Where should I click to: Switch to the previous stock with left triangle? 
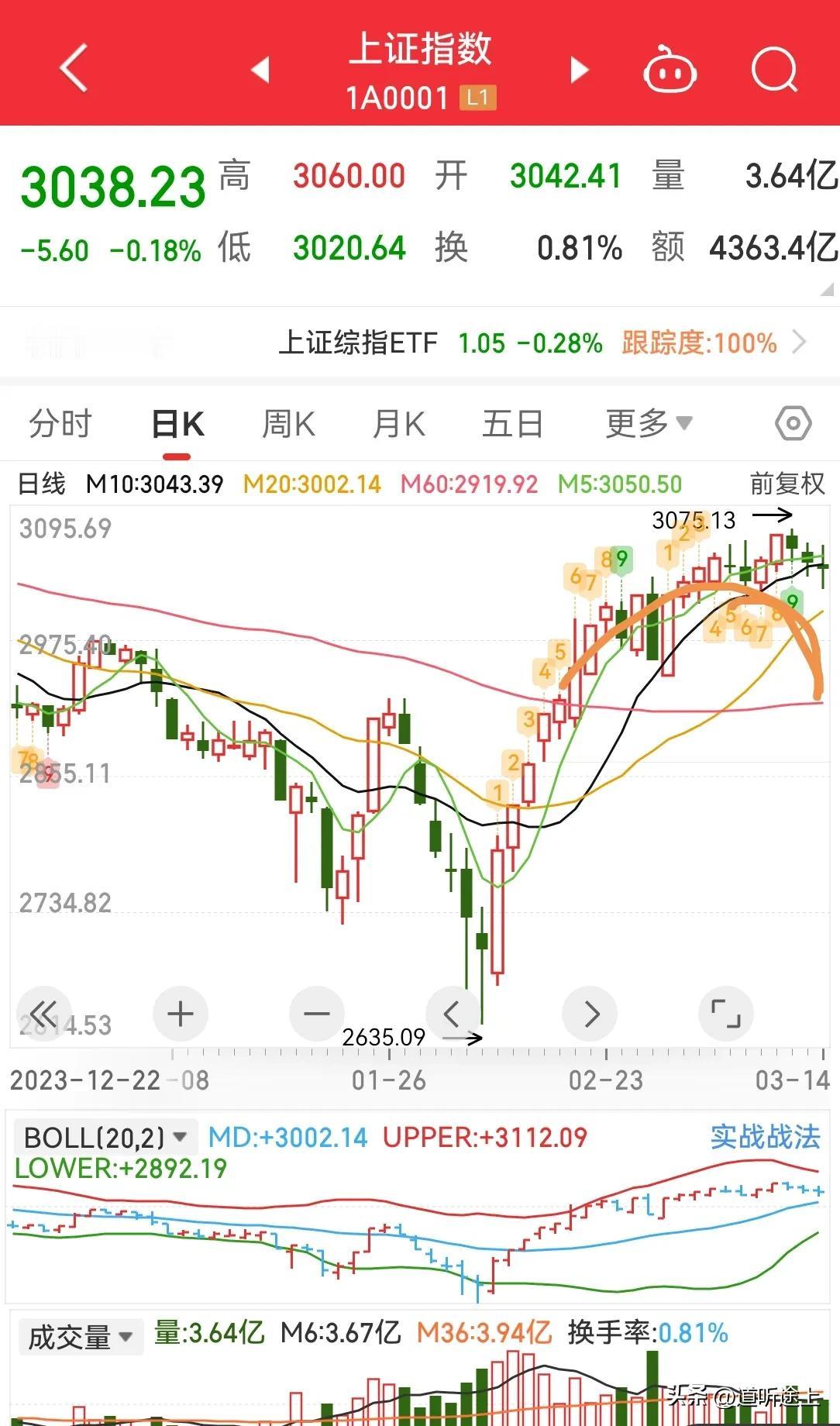pyautogui.click(x=261, y=70)
